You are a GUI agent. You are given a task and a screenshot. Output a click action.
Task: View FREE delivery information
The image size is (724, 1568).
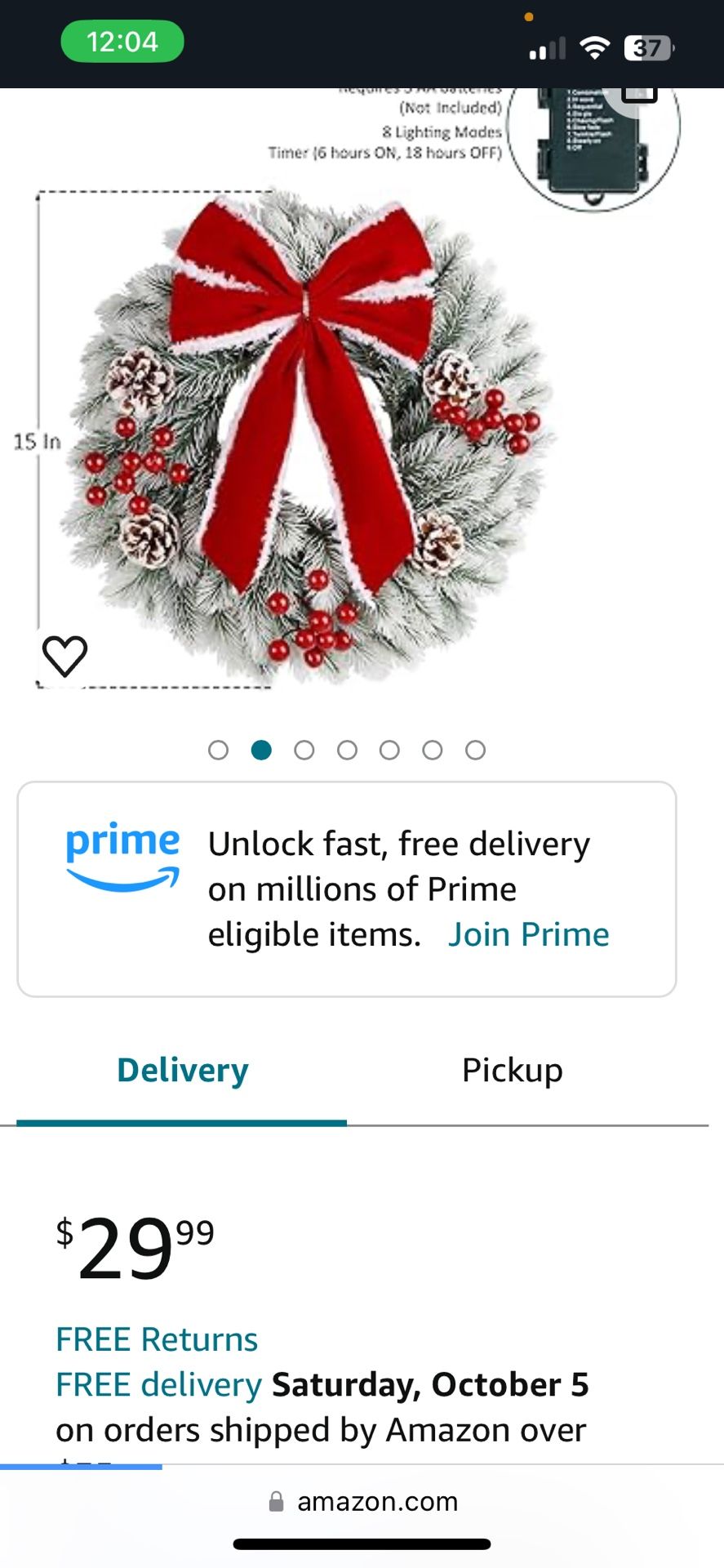[x=158, y=1385]
